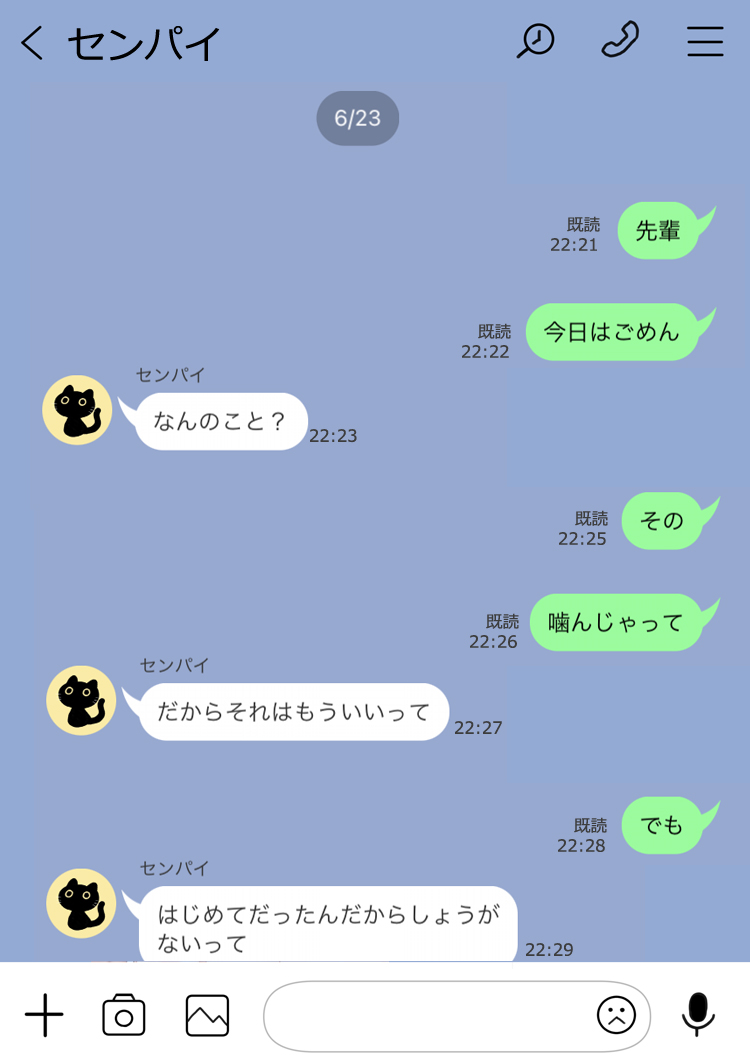
Task: Open chat search with clock icon
Action: click(535, 41)
